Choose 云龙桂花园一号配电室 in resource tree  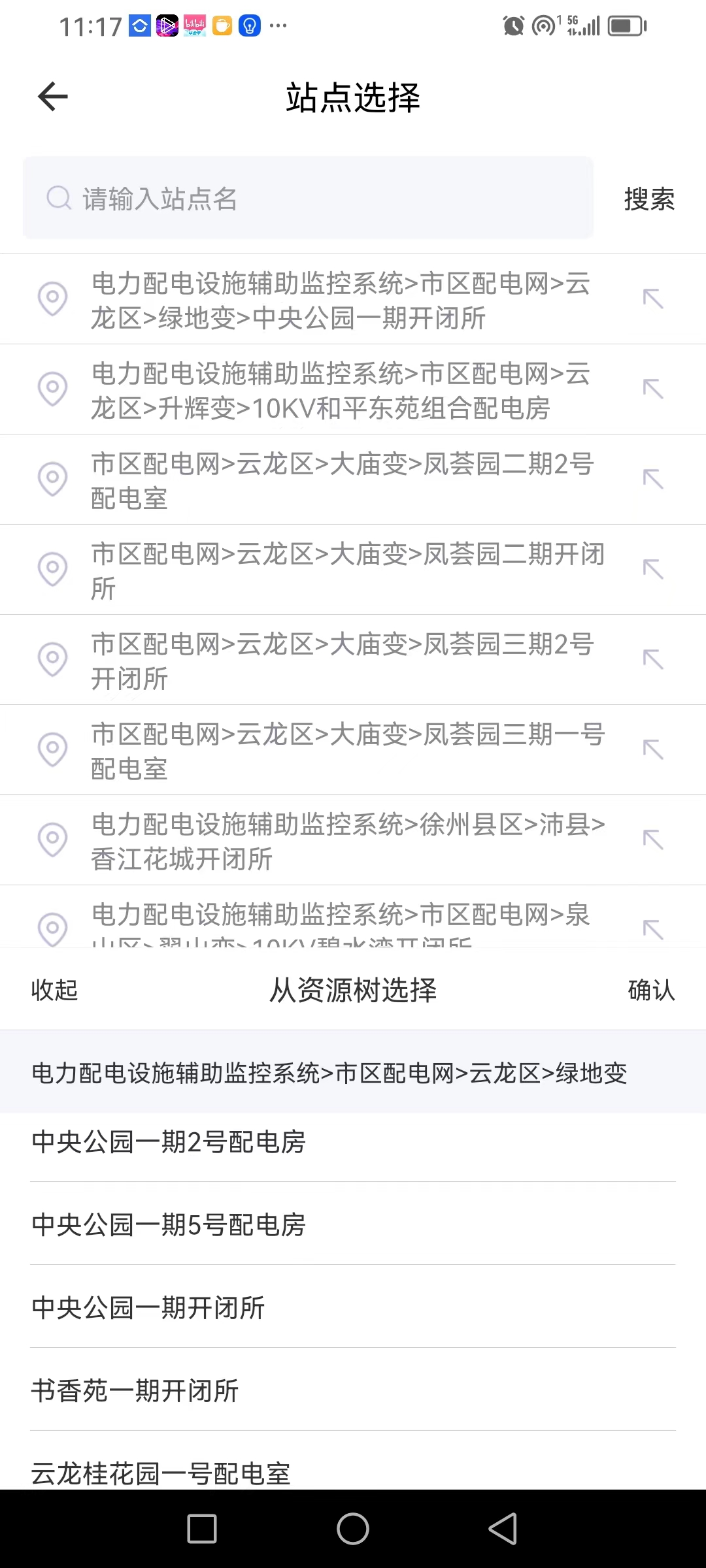tap(161, 1473)
